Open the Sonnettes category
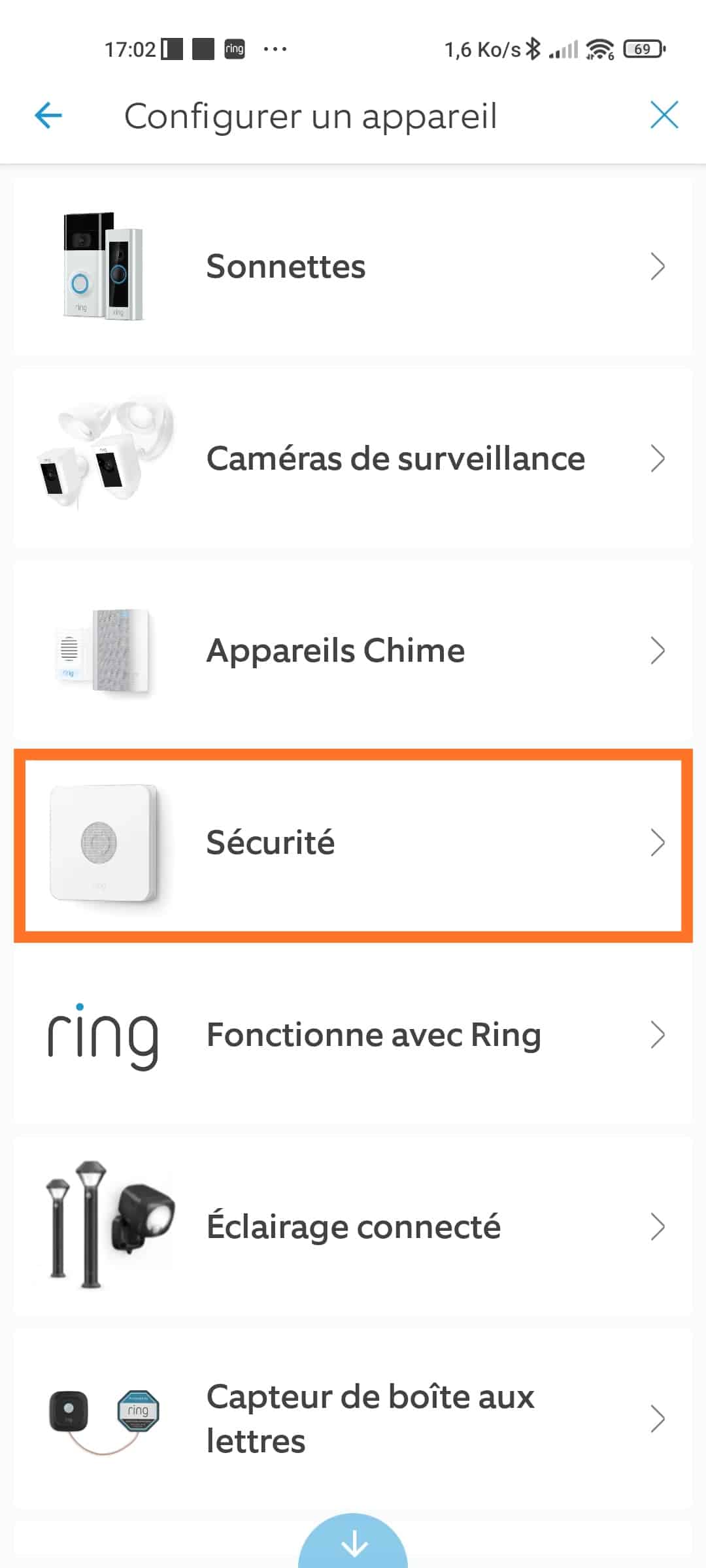Screen dimensions: 706x1568 (x=353, y=267)
